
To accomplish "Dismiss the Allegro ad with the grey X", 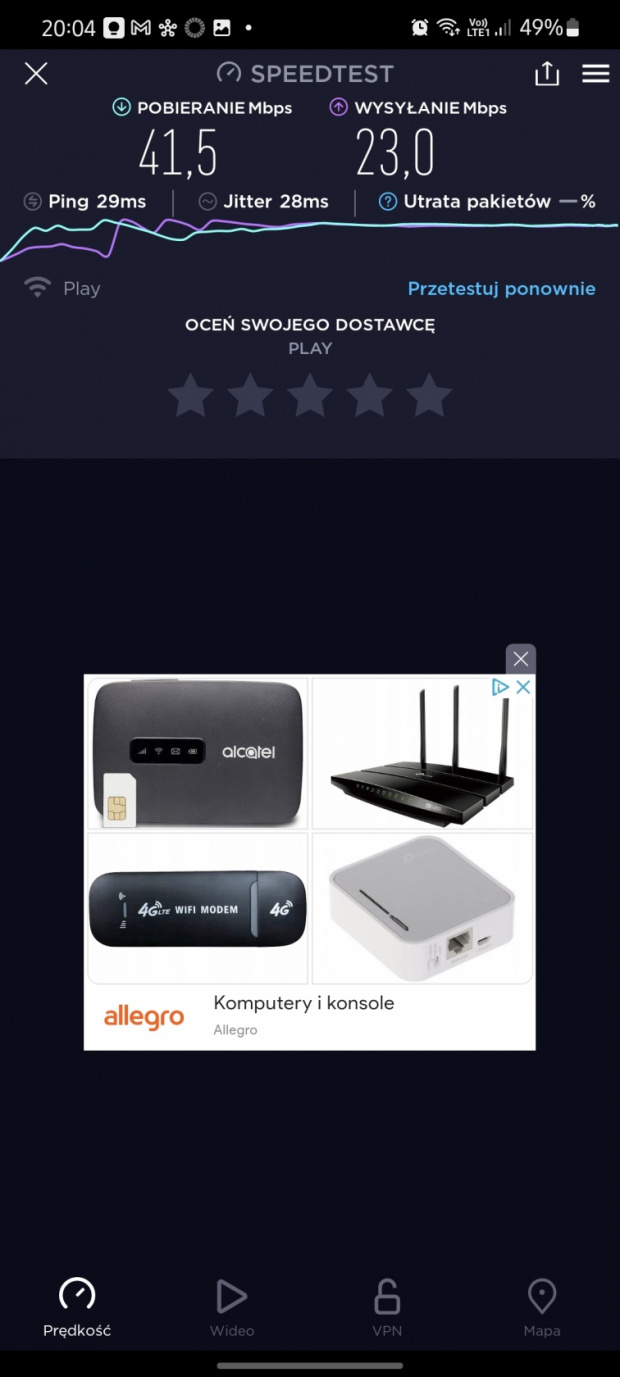I will coord(520,659).
